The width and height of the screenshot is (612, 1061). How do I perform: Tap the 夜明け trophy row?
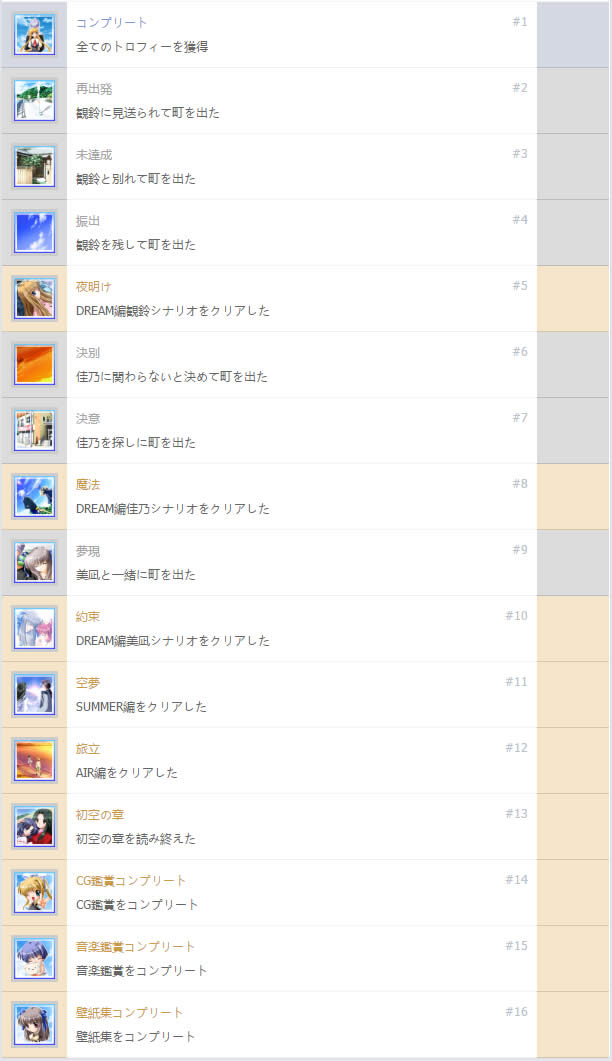pyautogui.click(x=300, y=299)
